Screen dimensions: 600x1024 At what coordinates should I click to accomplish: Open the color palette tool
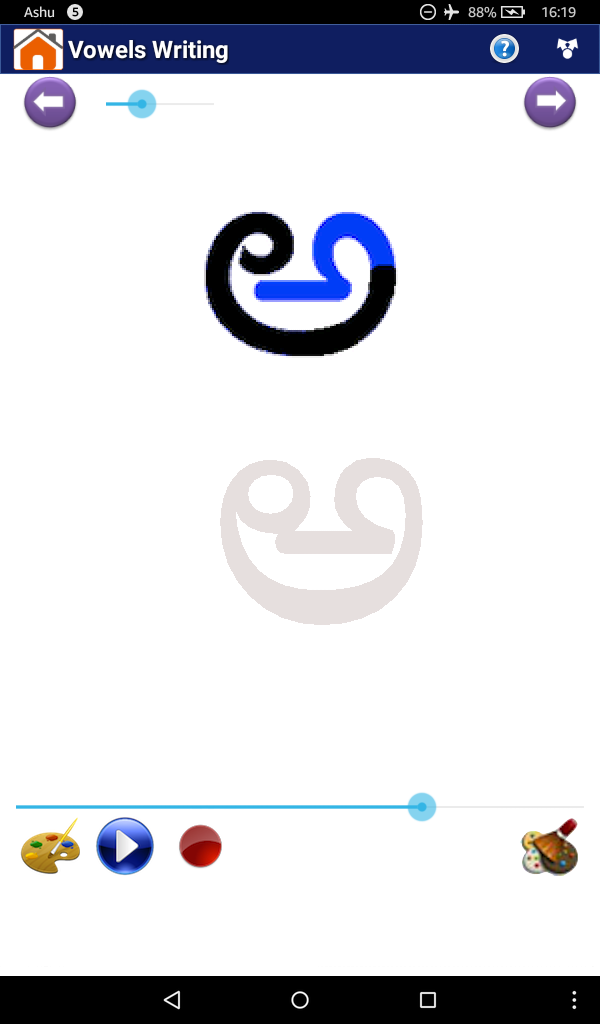tap(49, 847)
